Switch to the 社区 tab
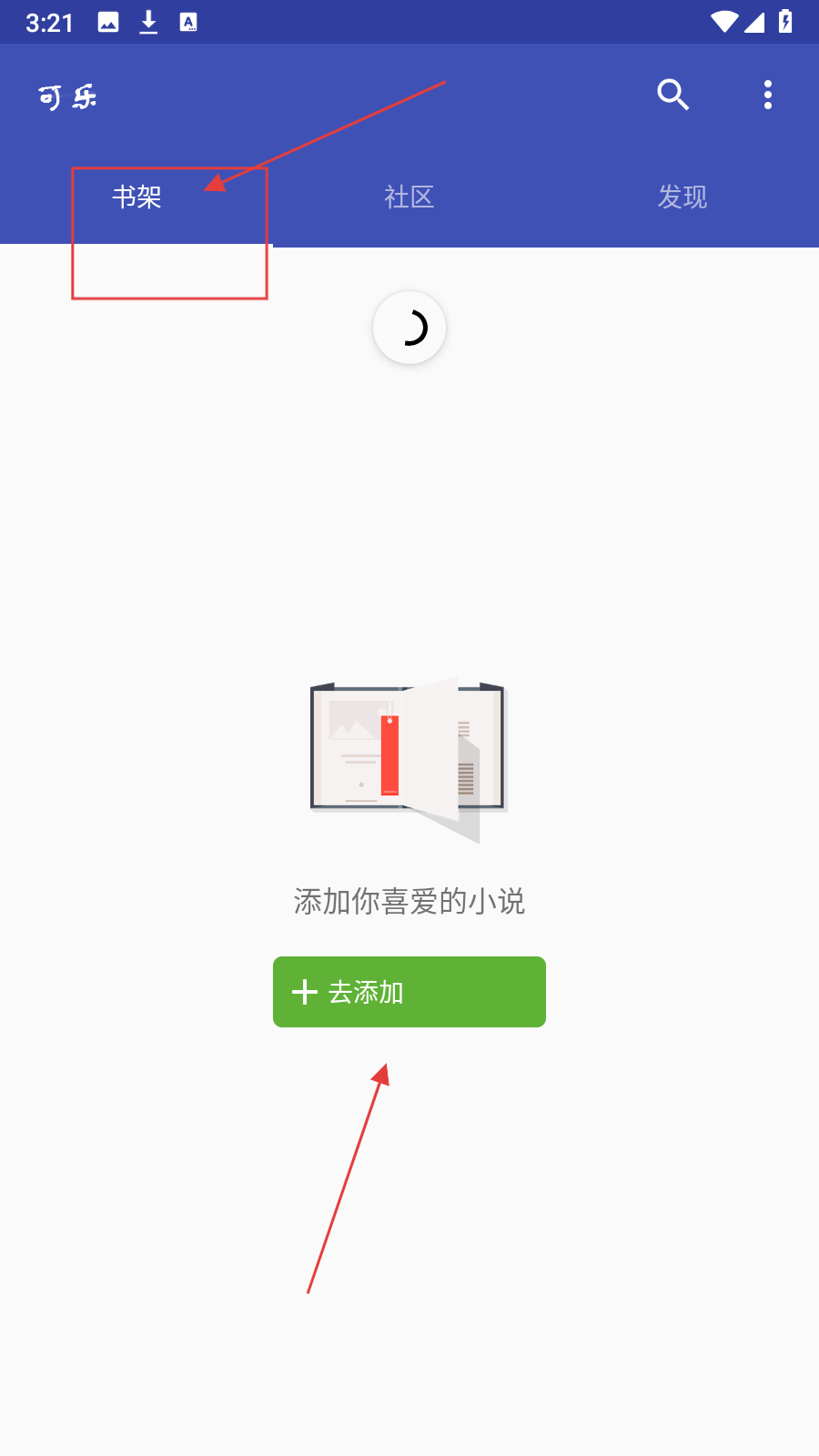 [409, 197]
